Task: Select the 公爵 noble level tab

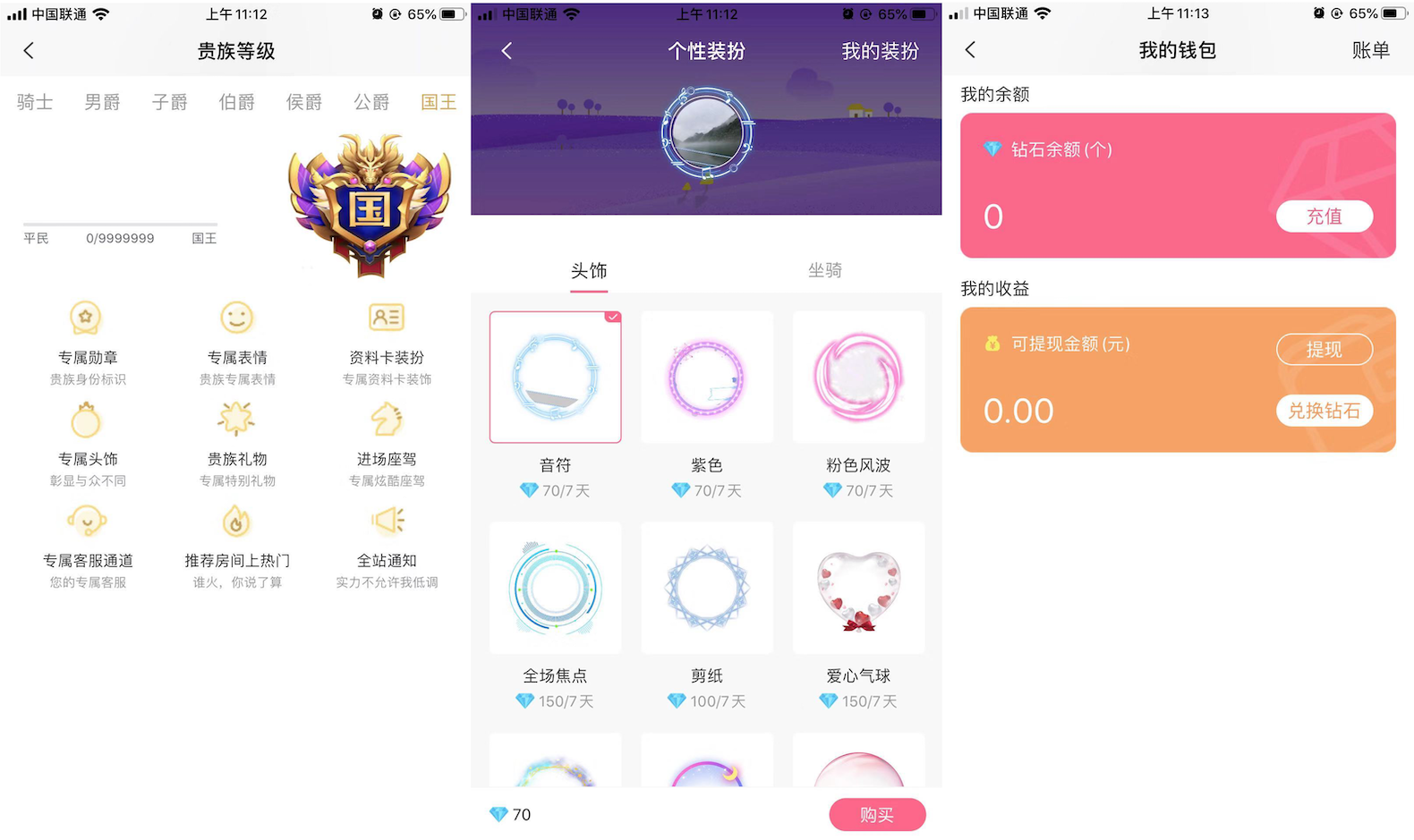Action: (371, 102)
